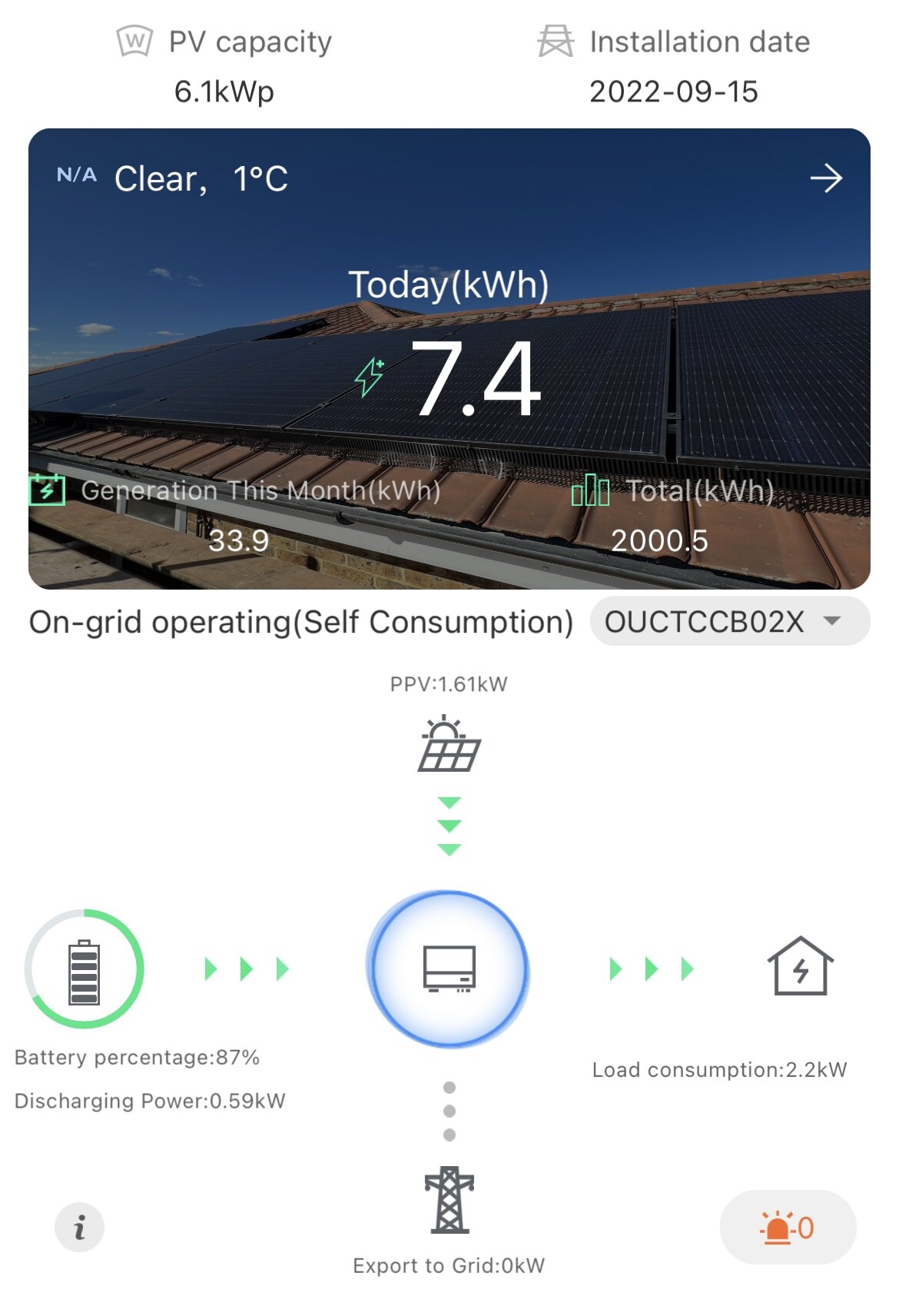
Task: Open the info button
Action: (x=79, y=1227)
